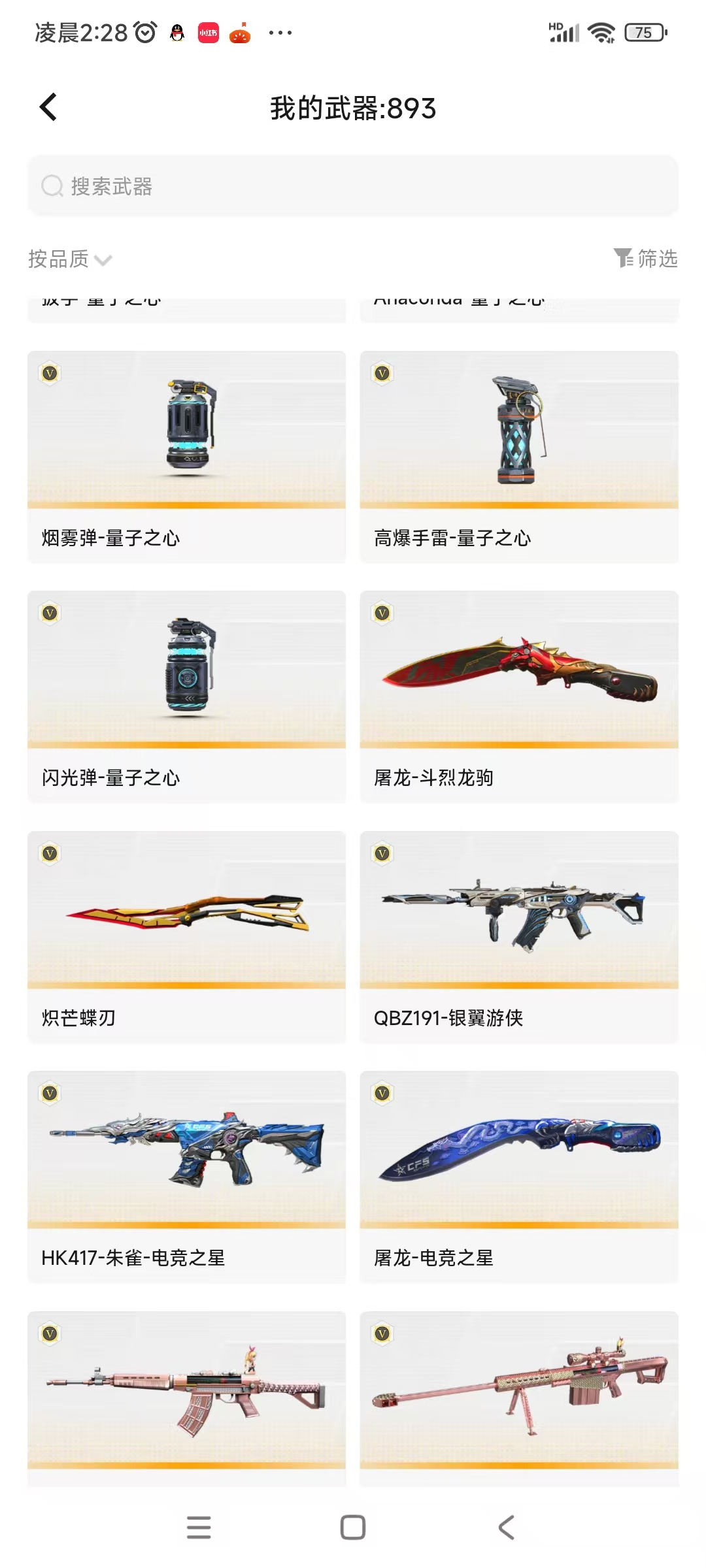Select the HK417-朱雀-电竞之星 card
The image size is (706, 1568).
[x=186, y=1176]
